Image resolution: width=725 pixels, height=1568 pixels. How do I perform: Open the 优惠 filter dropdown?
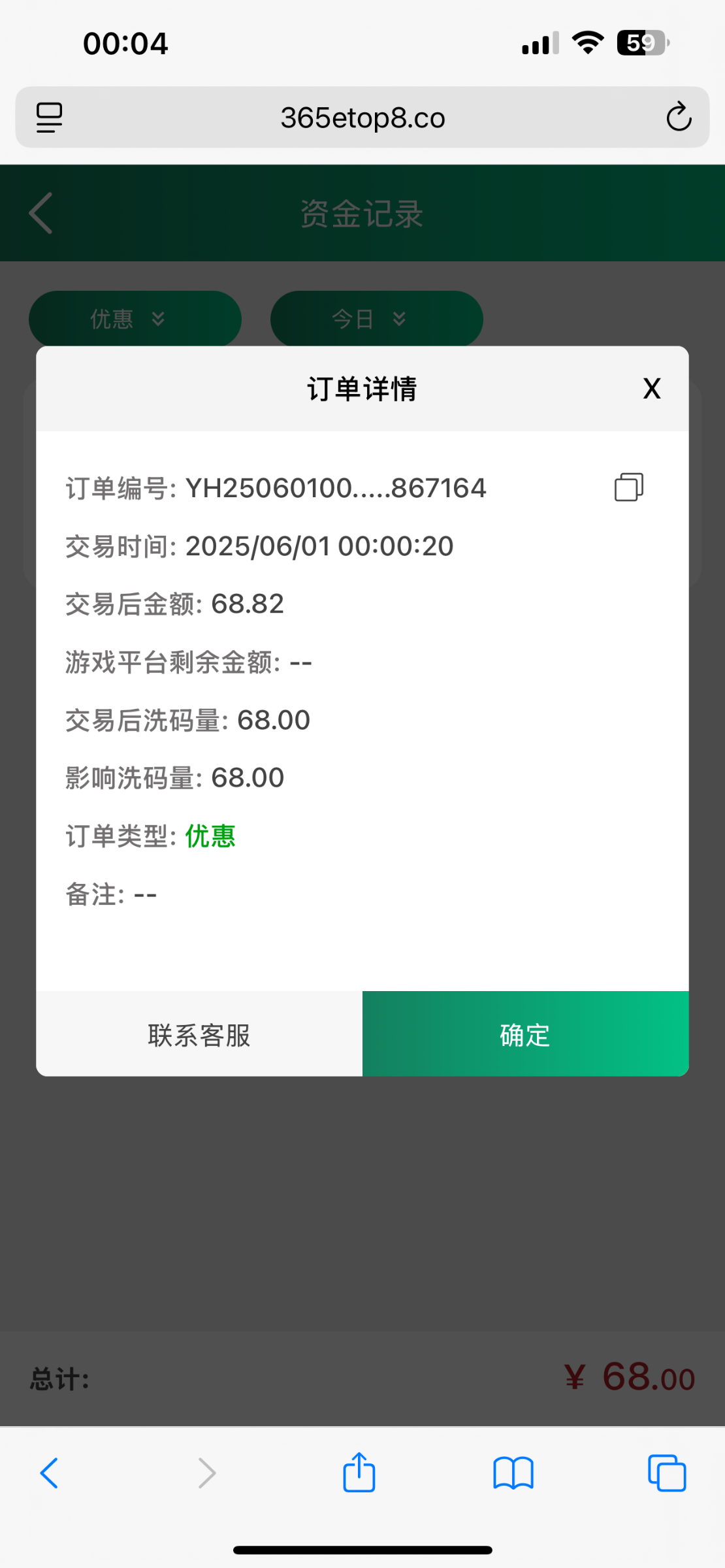(135, 319)
